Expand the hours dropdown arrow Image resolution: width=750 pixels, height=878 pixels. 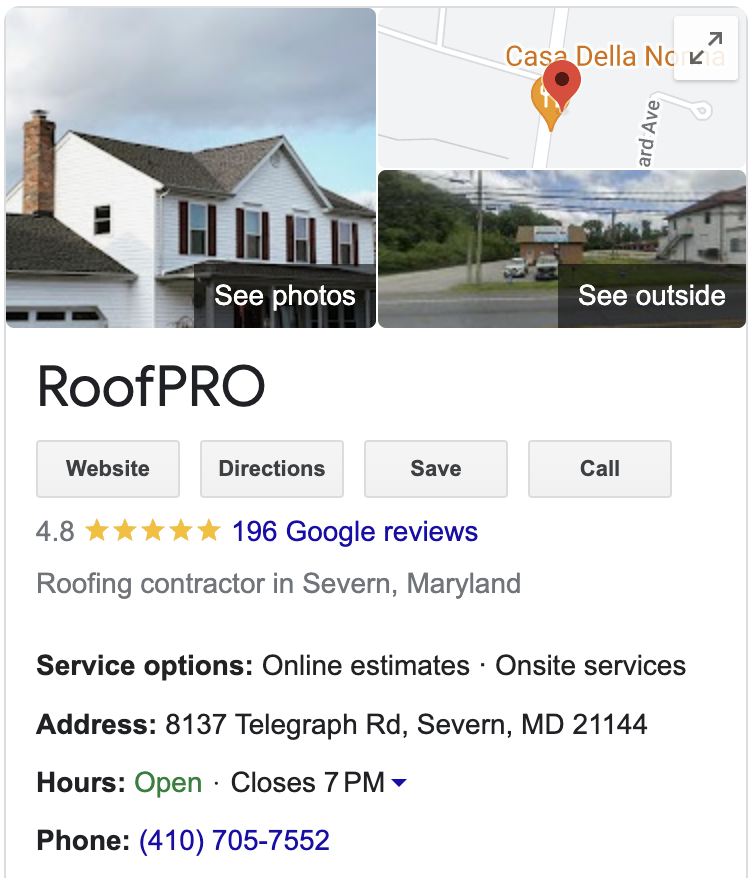click(399, 783)
